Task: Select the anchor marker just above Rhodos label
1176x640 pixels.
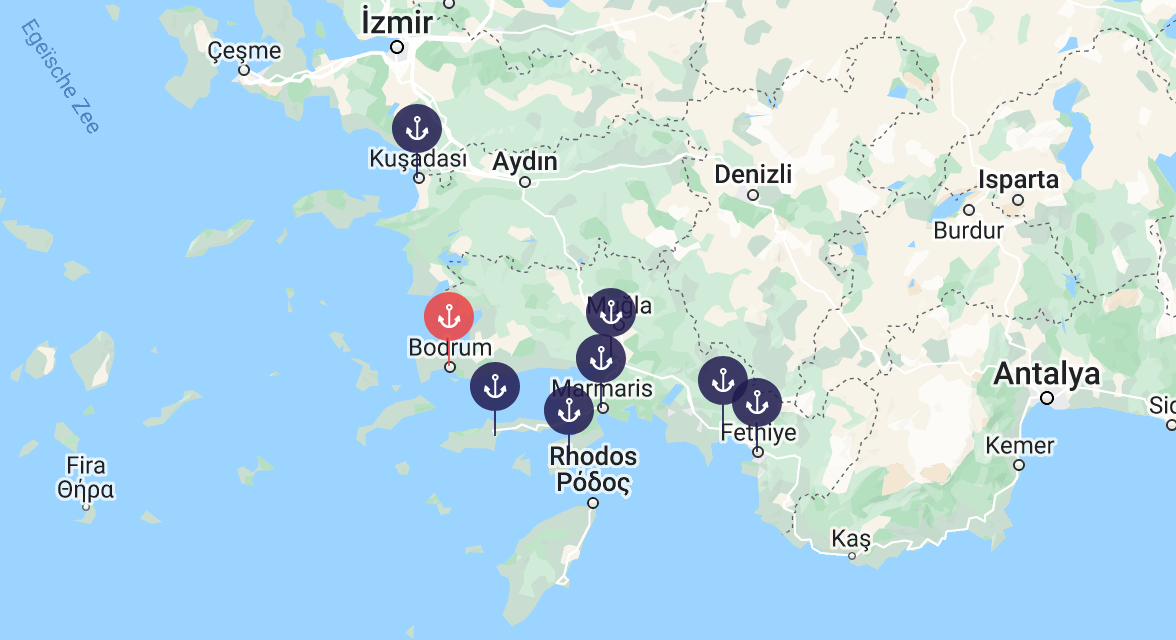Action: (569, 409)
